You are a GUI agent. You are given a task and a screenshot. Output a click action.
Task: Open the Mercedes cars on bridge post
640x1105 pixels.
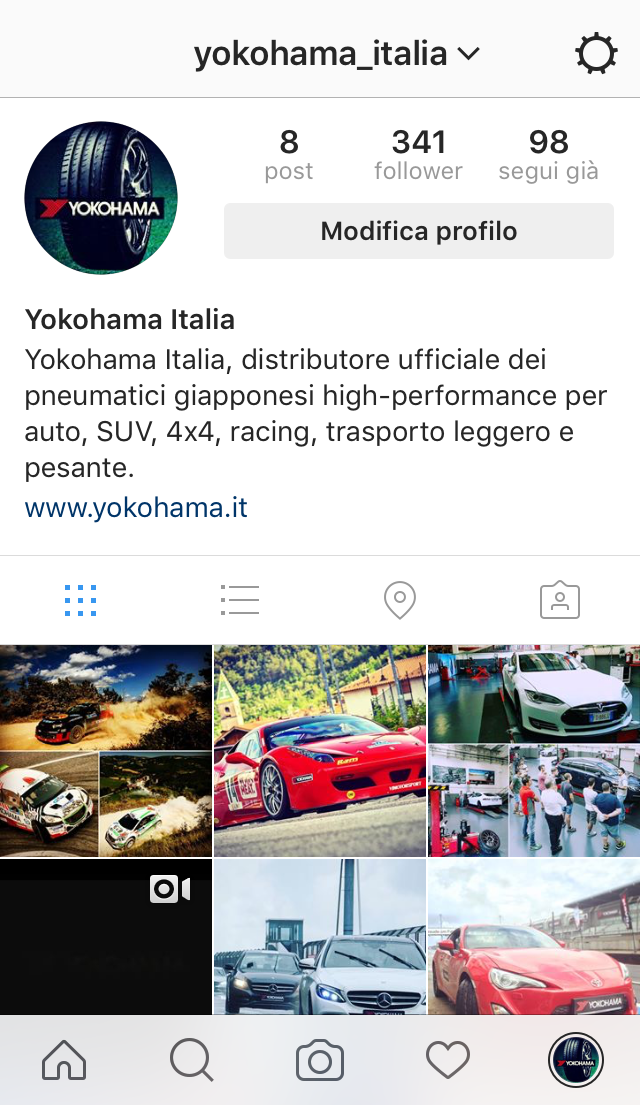320,937
